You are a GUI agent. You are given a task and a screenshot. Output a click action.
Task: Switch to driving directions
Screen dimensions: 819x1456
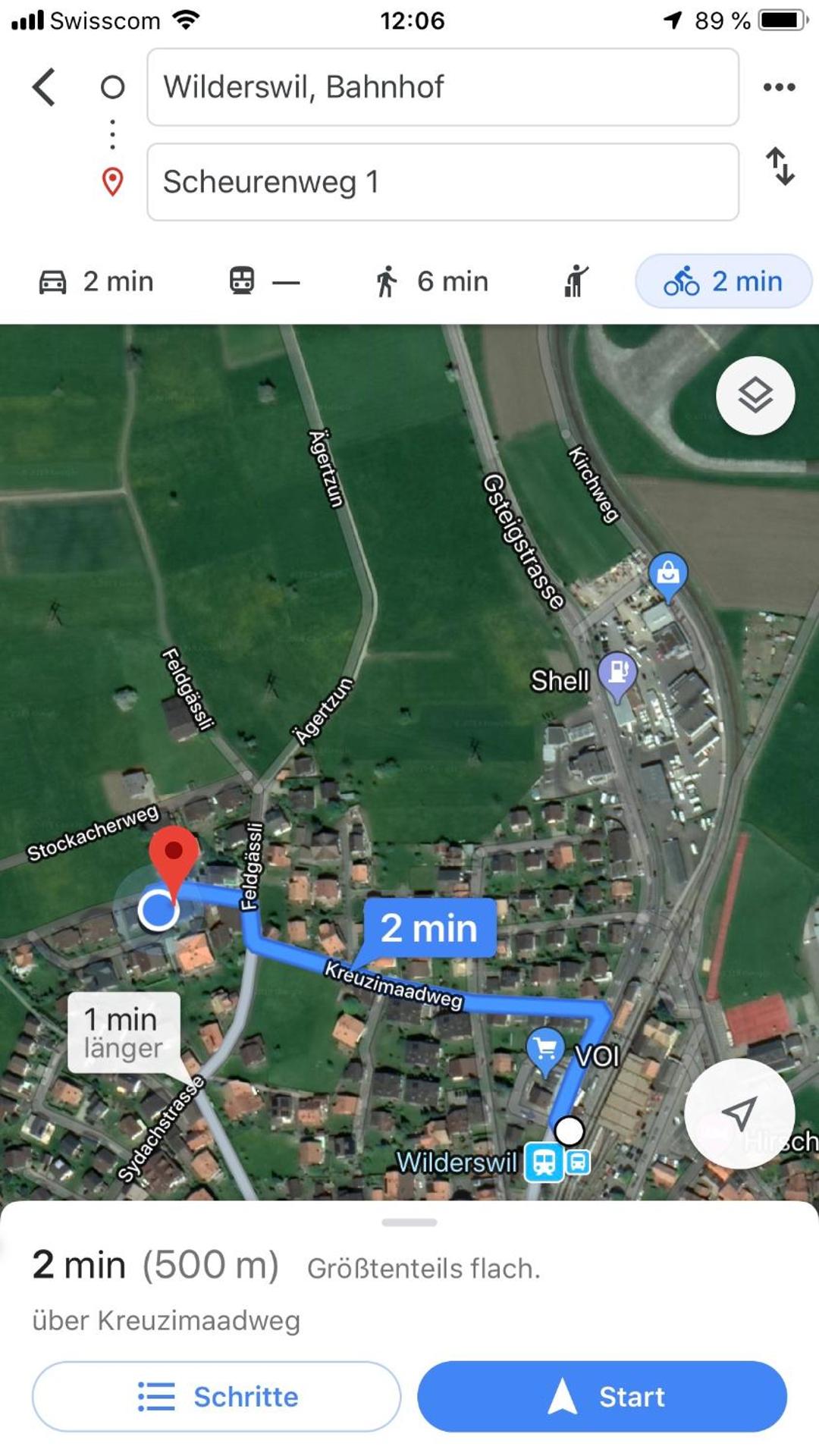[x=96, y=281]
